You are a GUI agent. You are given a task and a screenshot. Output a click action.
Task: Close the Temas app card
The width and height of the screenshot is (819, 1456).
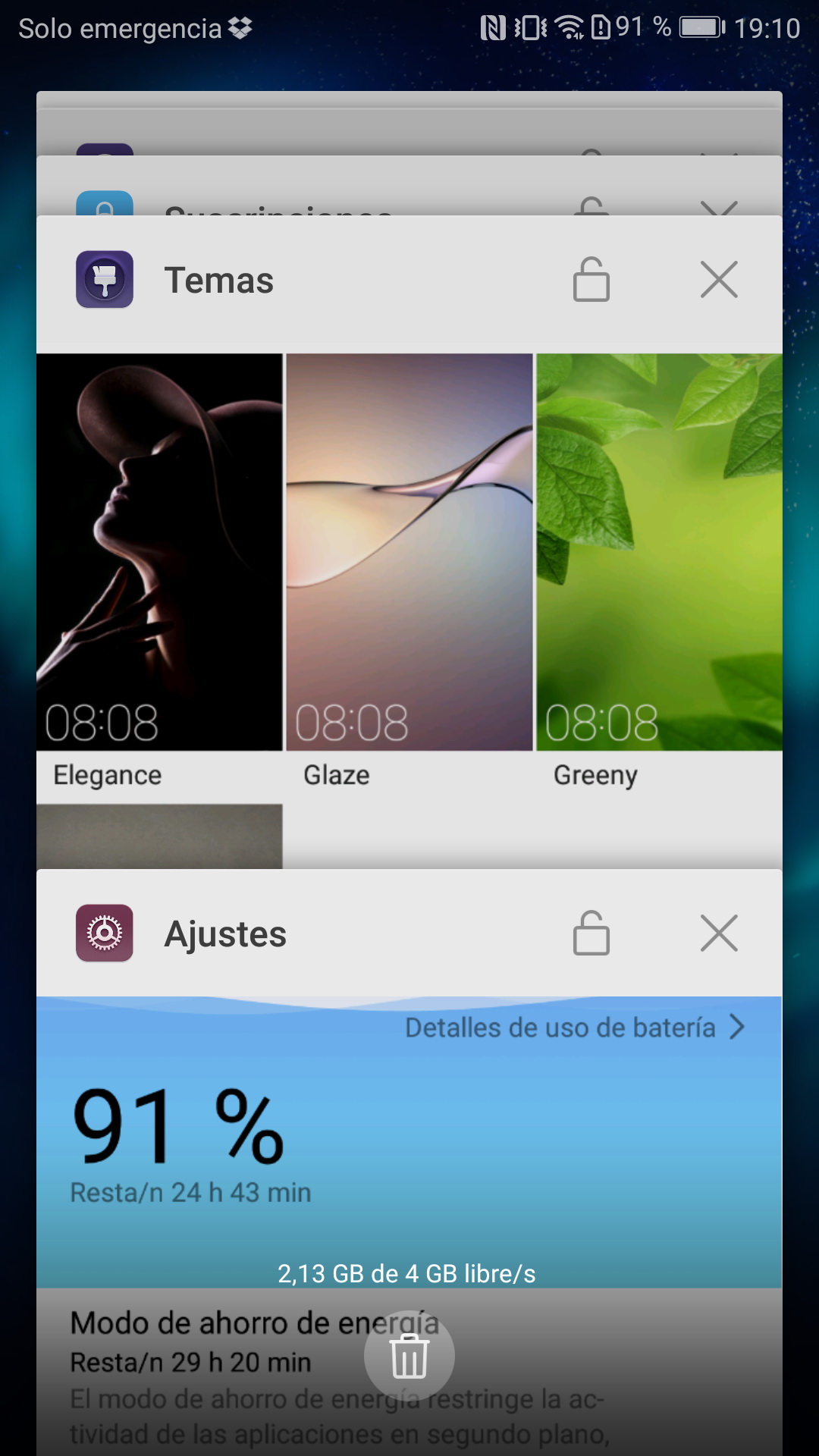pyautogui.click(x=719, y=280)
